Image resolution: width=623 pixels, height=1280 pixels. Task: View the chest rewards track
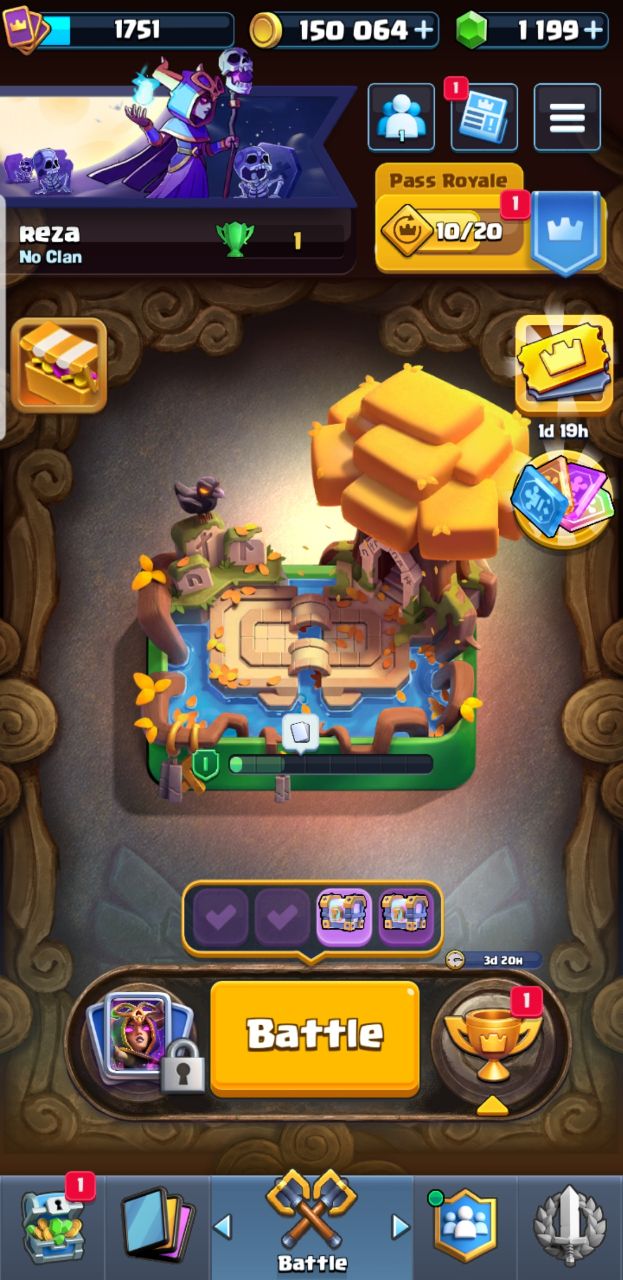click(312, 918)
